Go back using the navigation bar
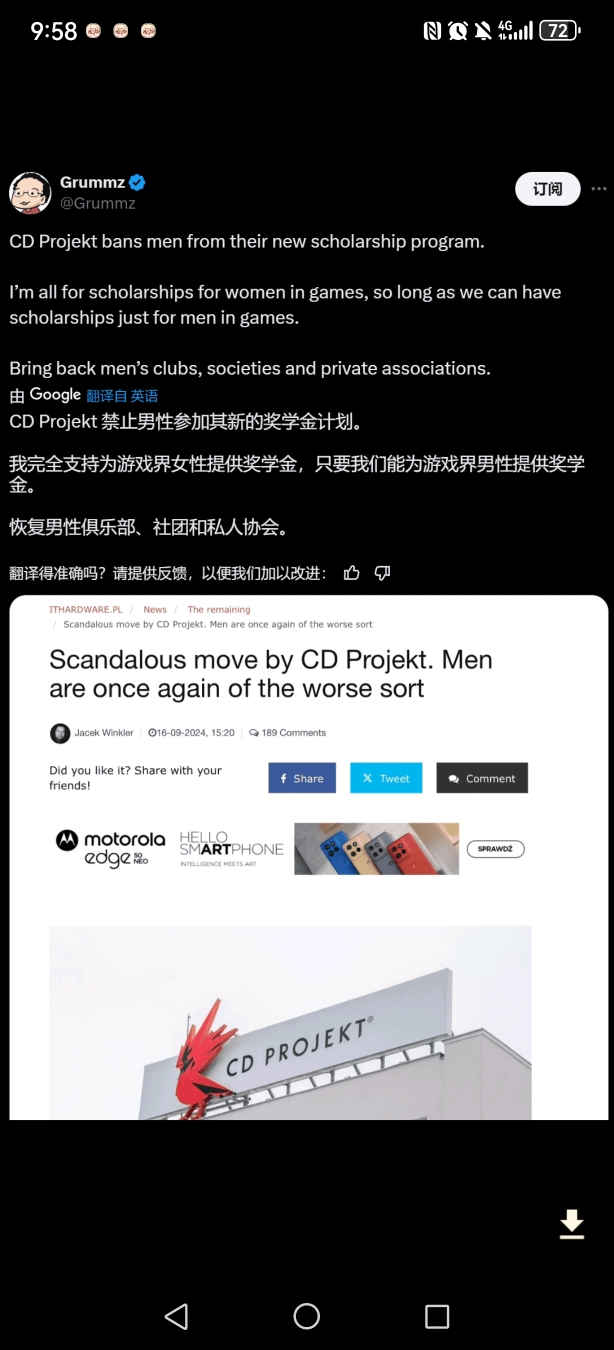This screenshot has height=1350, width=614. (x=177, y=1316)
